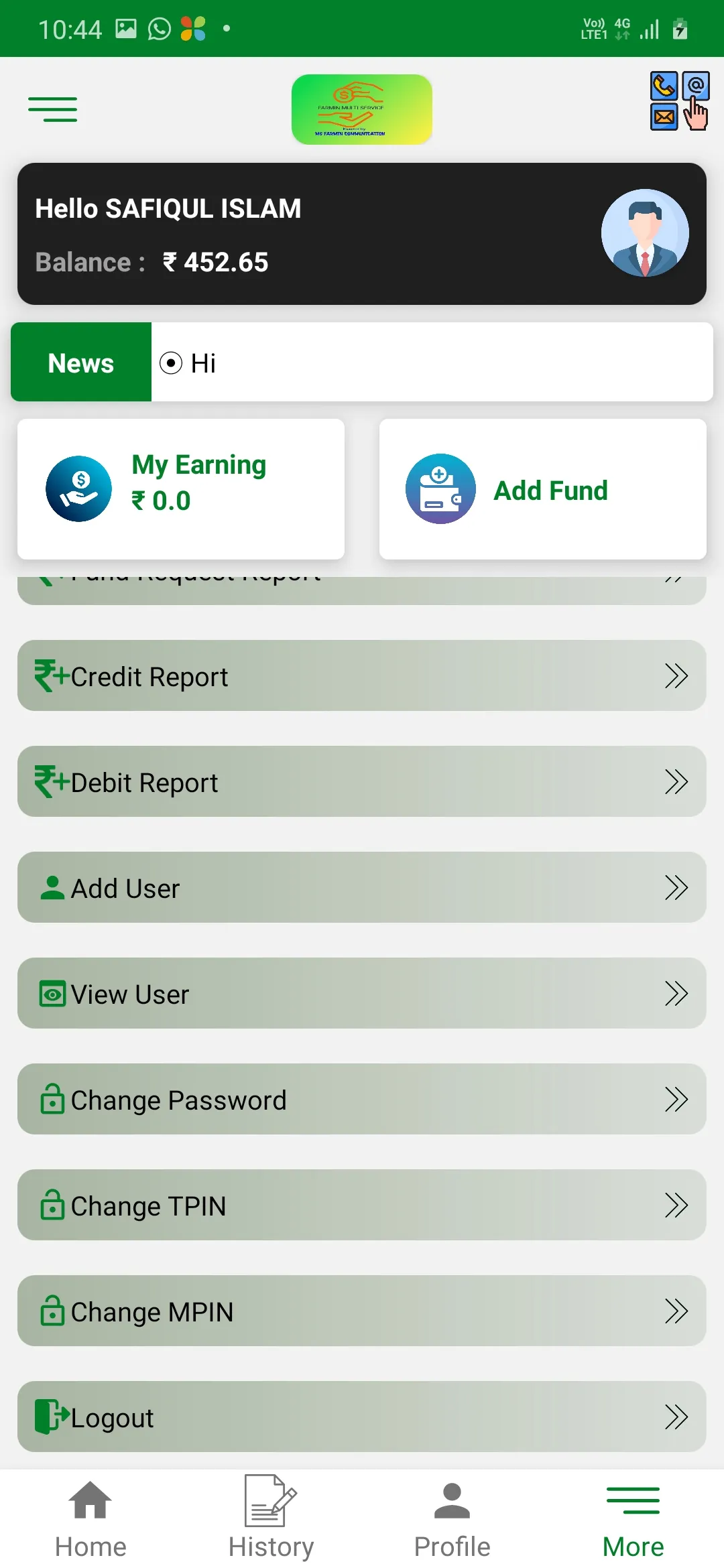Expand Credit Report with its chevron
724x1568 pixels.
[x=677, y=675]
